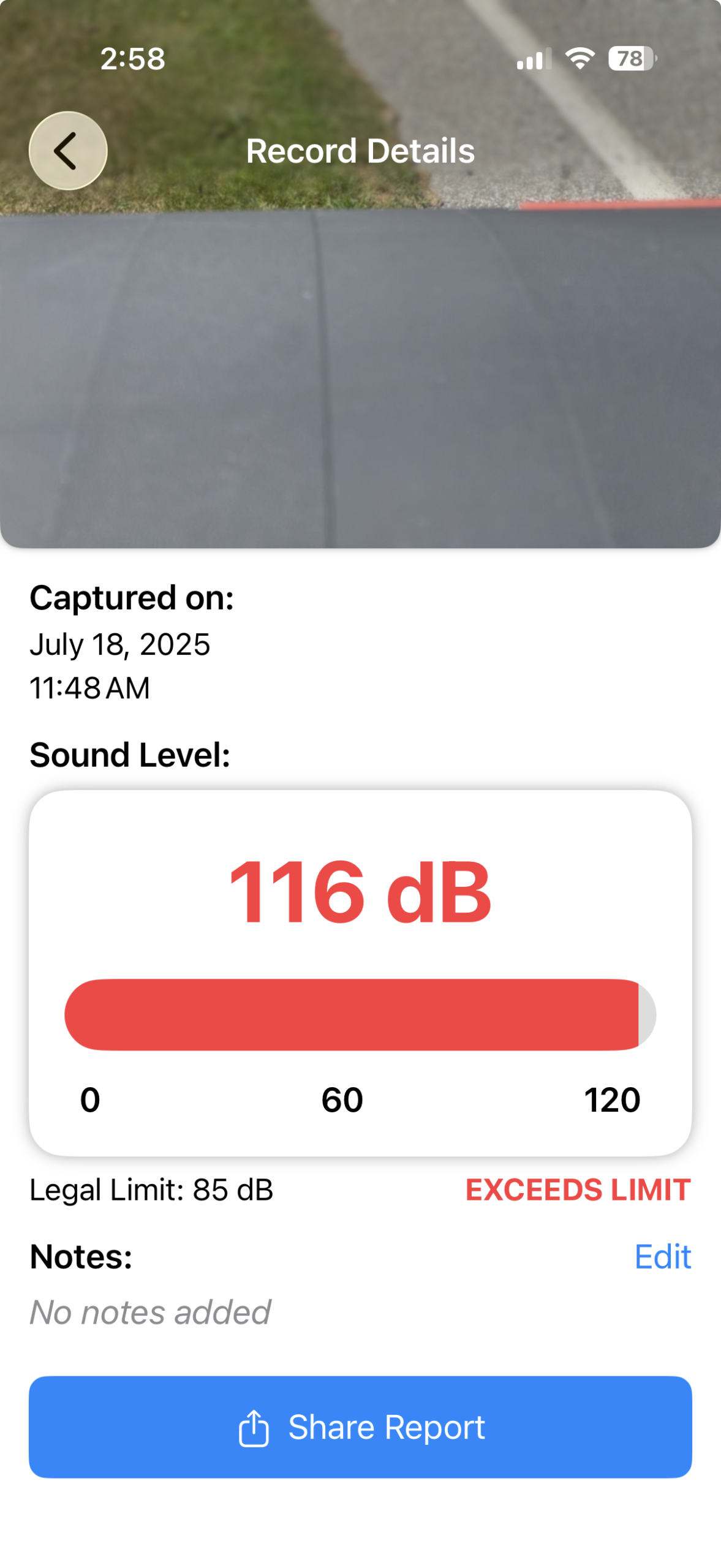Share the sound level report
The height and width of the screenshot is (1568, 721).
pyautogui.click(x=360, y=1427)
